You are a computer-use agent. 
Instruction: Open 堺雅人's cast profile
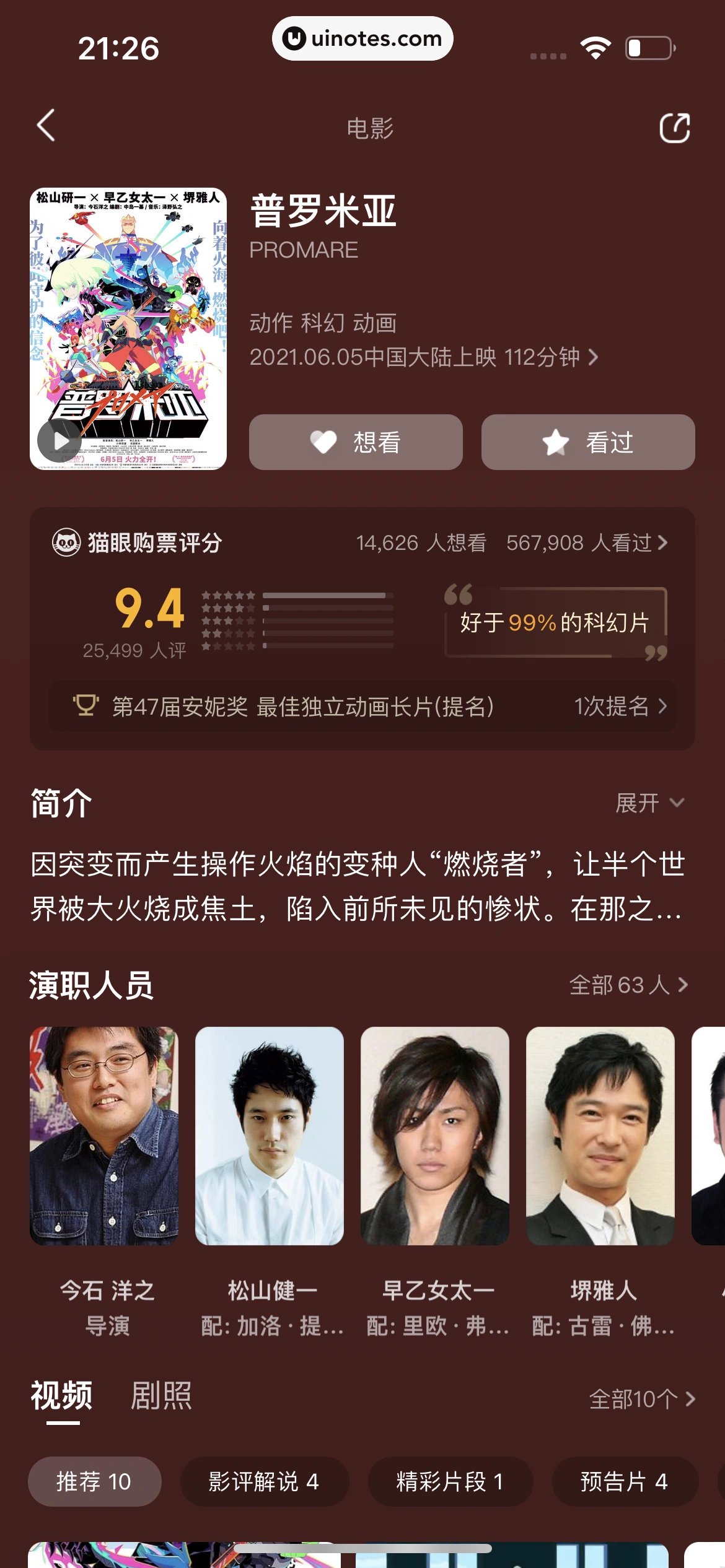tap(600, 1136)
